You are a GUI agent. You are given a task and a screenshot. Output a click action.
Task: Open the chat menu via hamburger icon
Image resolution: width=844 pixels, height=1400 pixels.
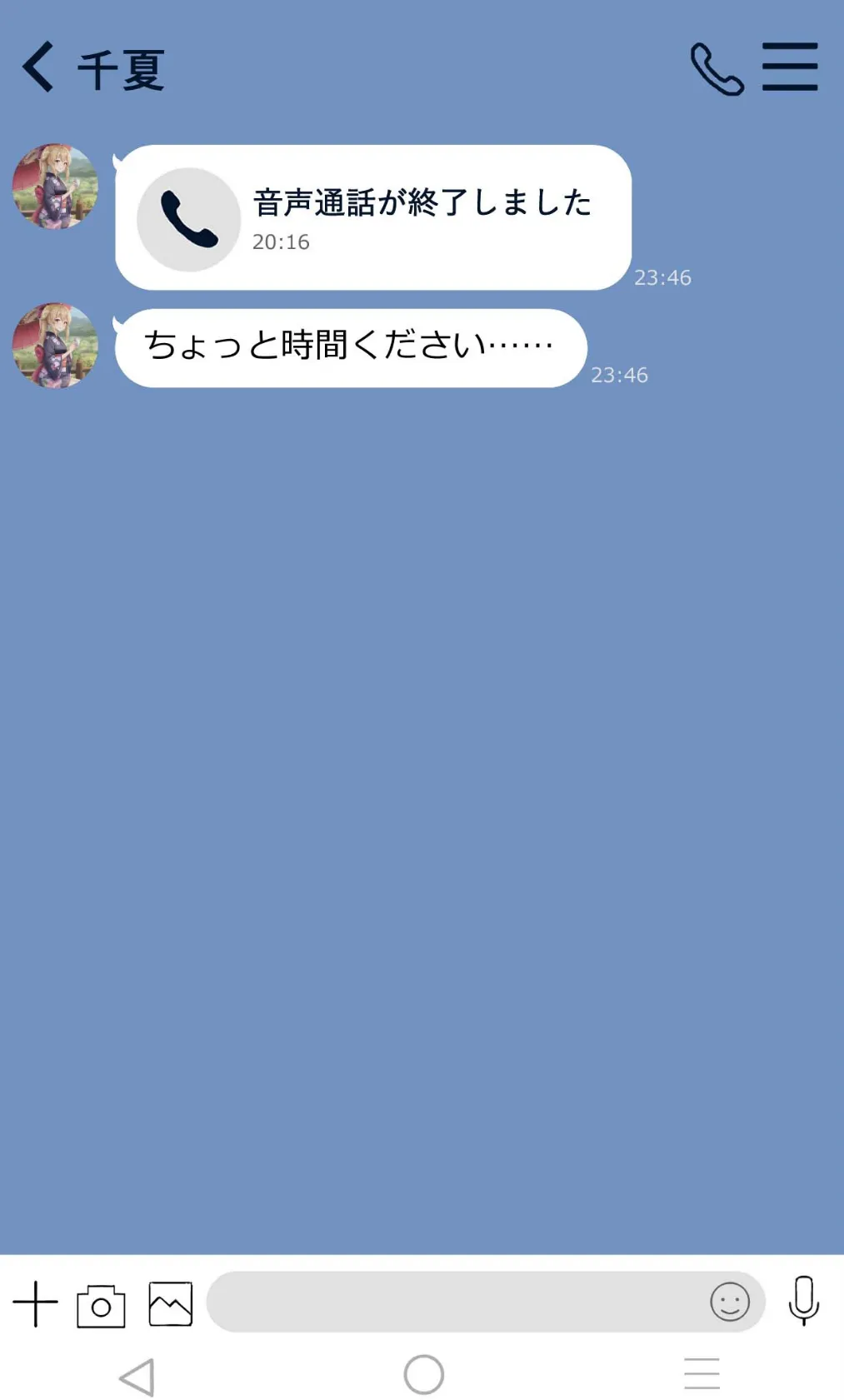click(790, 68)
